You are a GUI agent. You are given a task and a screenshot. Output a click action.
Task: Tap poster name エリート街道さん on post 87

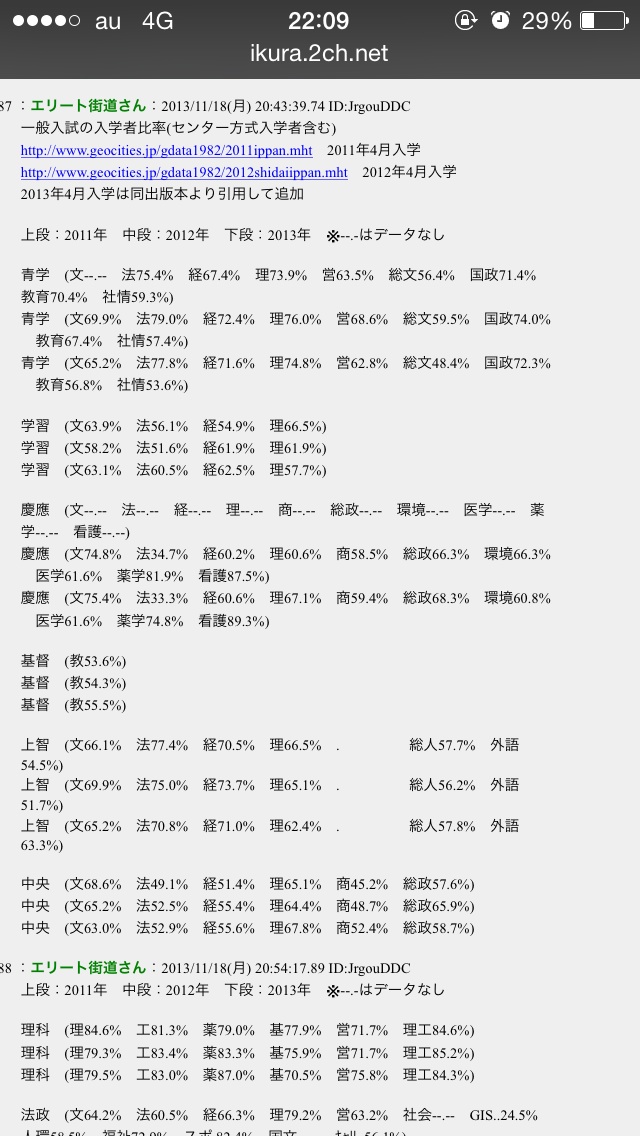(x=88, y=106)
